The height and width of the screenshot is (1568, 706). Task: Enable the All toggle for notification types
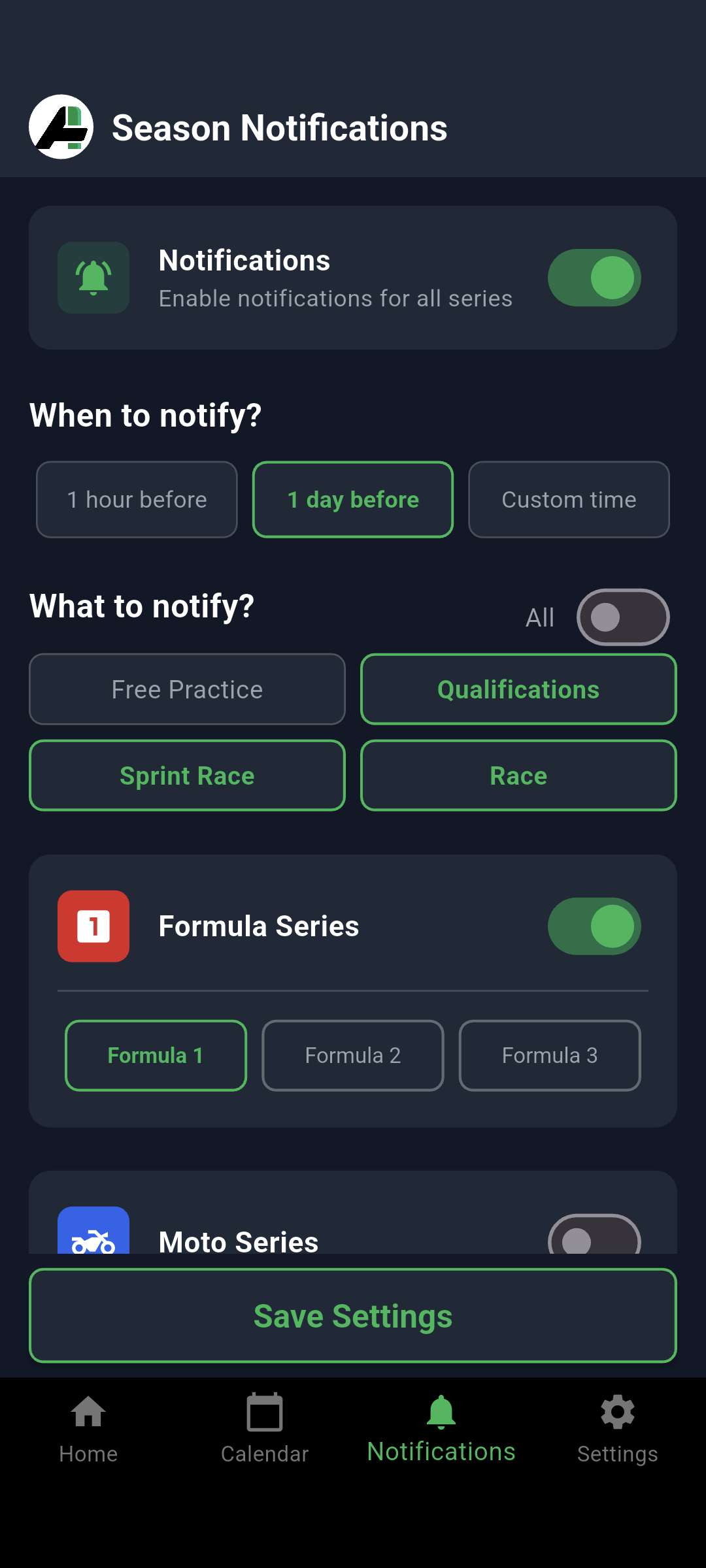pos(623,617)
